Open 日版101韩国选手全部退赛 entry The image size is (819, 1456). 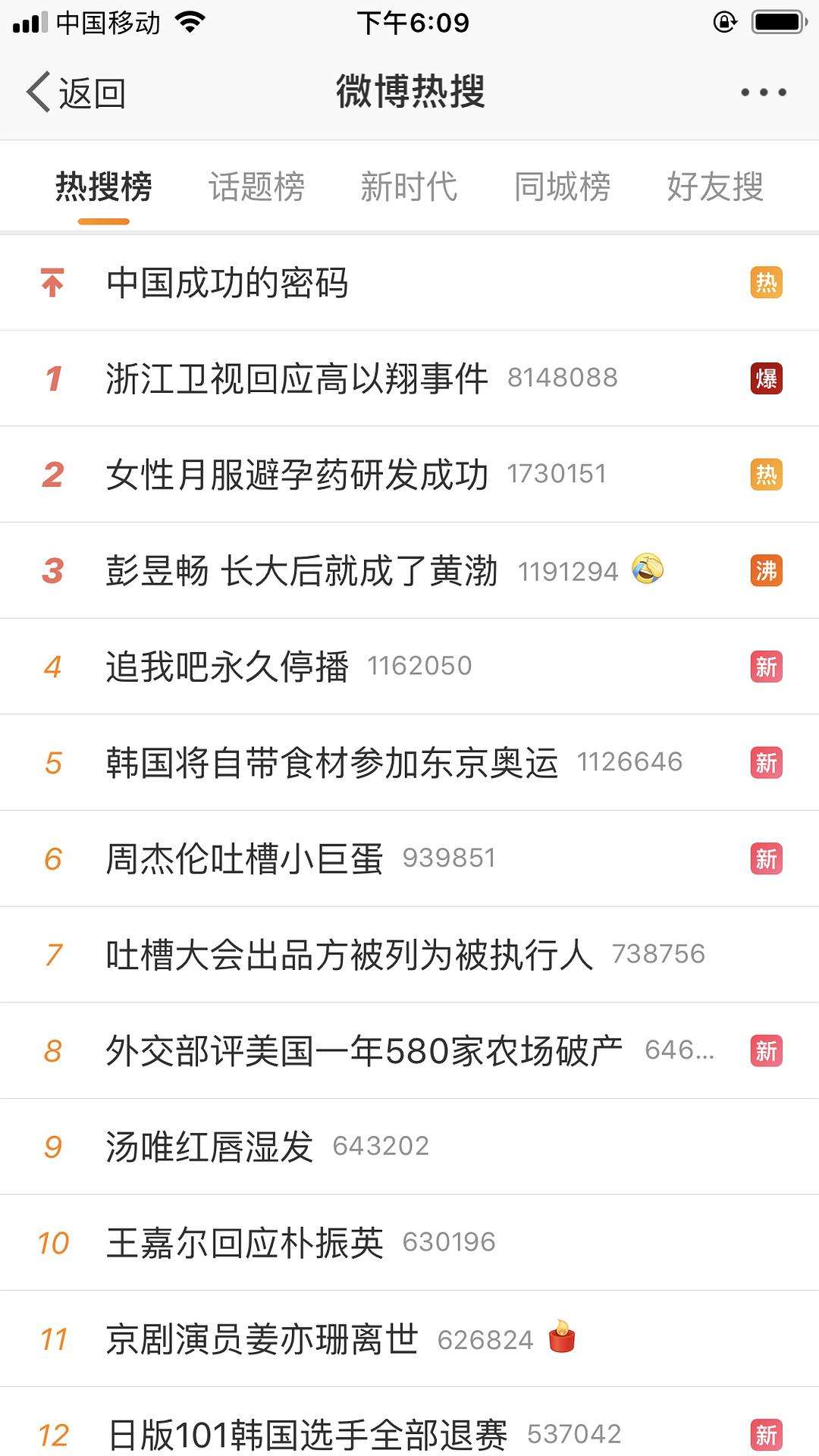(307, 1434)
